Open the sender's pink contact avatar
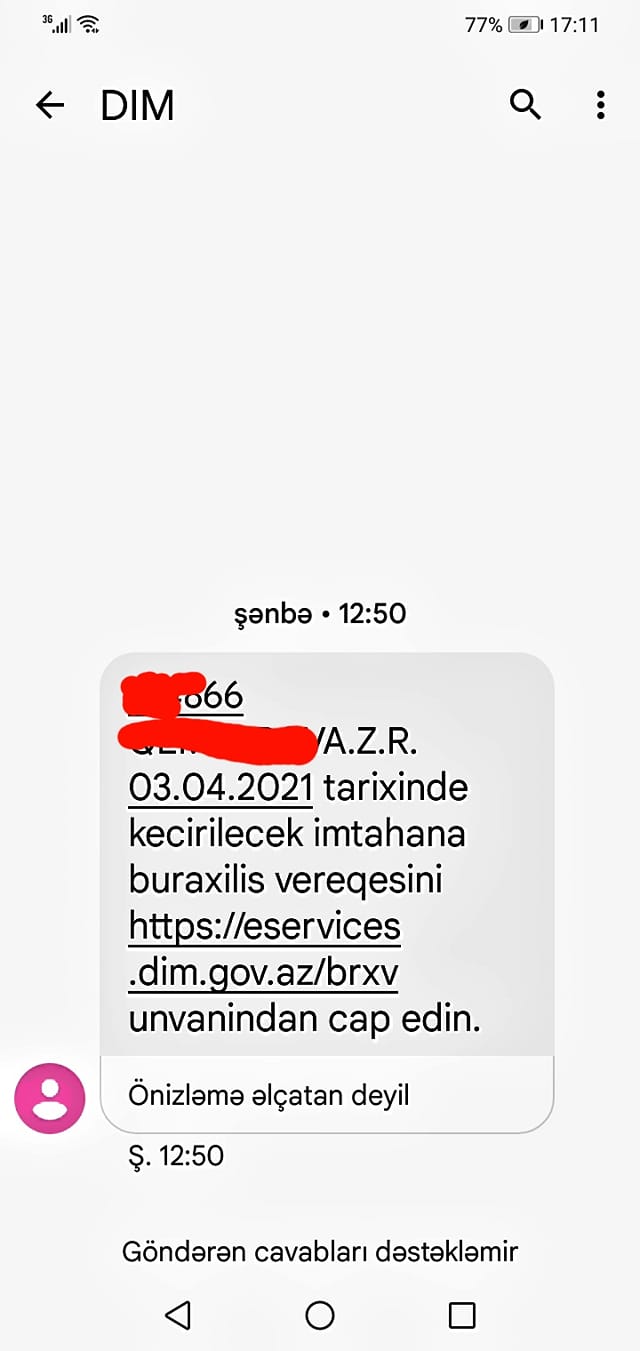The height and width of the screenshot is (1351, 640). coord(49,1098)
